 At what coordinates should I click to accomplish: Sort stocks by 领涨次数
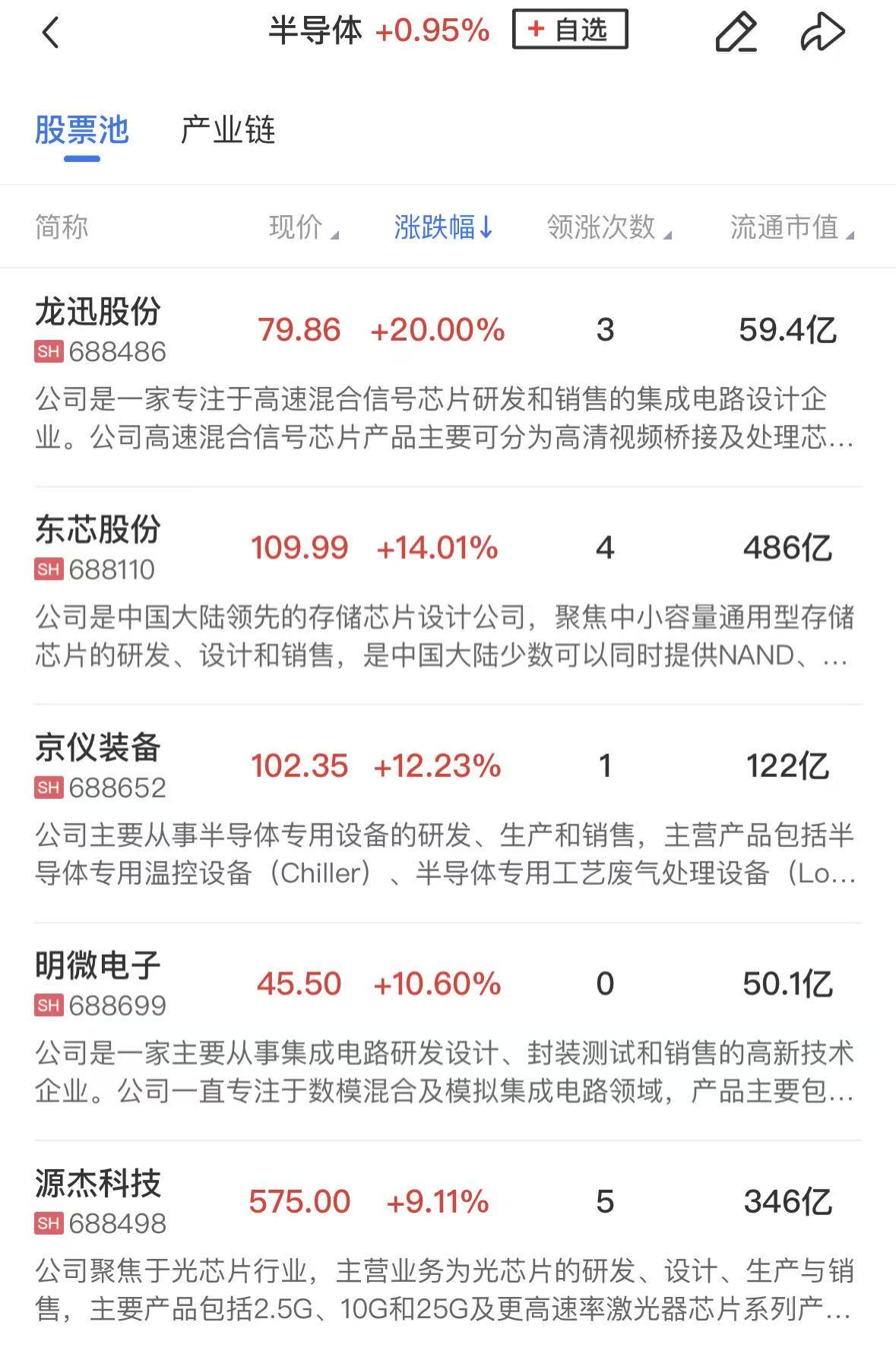pos(608,227)
